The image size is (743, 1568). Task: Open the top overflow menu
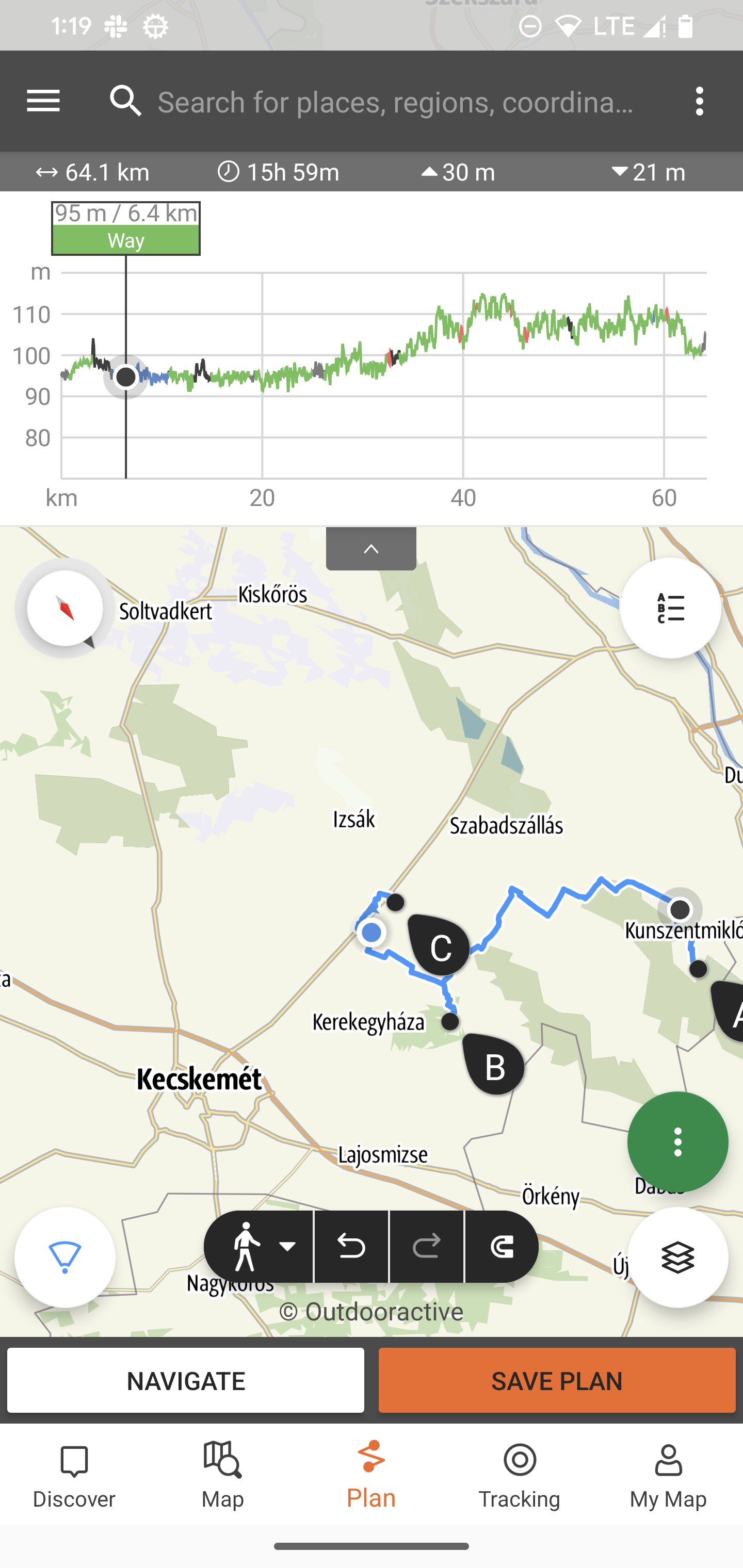point(700,101)
